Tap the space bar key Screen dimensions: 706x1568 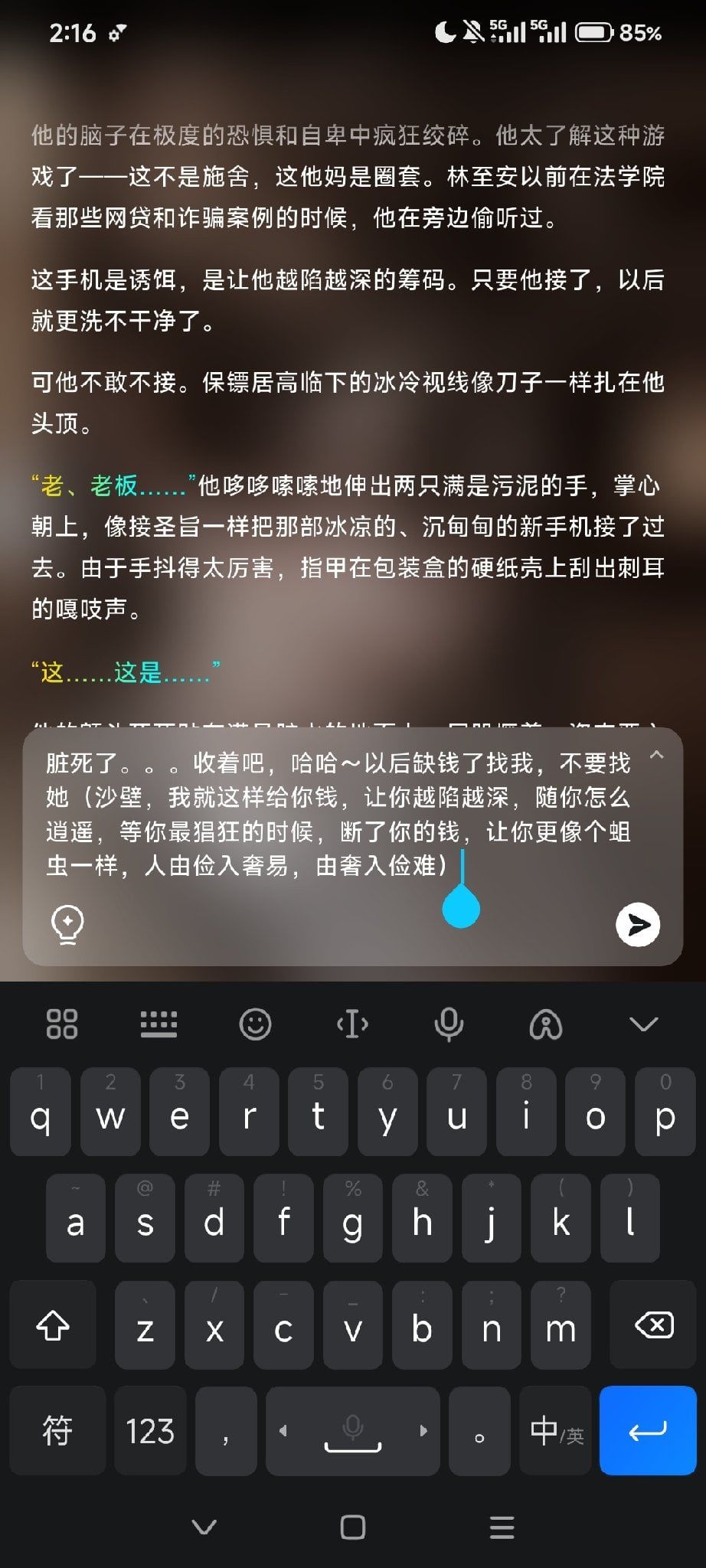353,1430
